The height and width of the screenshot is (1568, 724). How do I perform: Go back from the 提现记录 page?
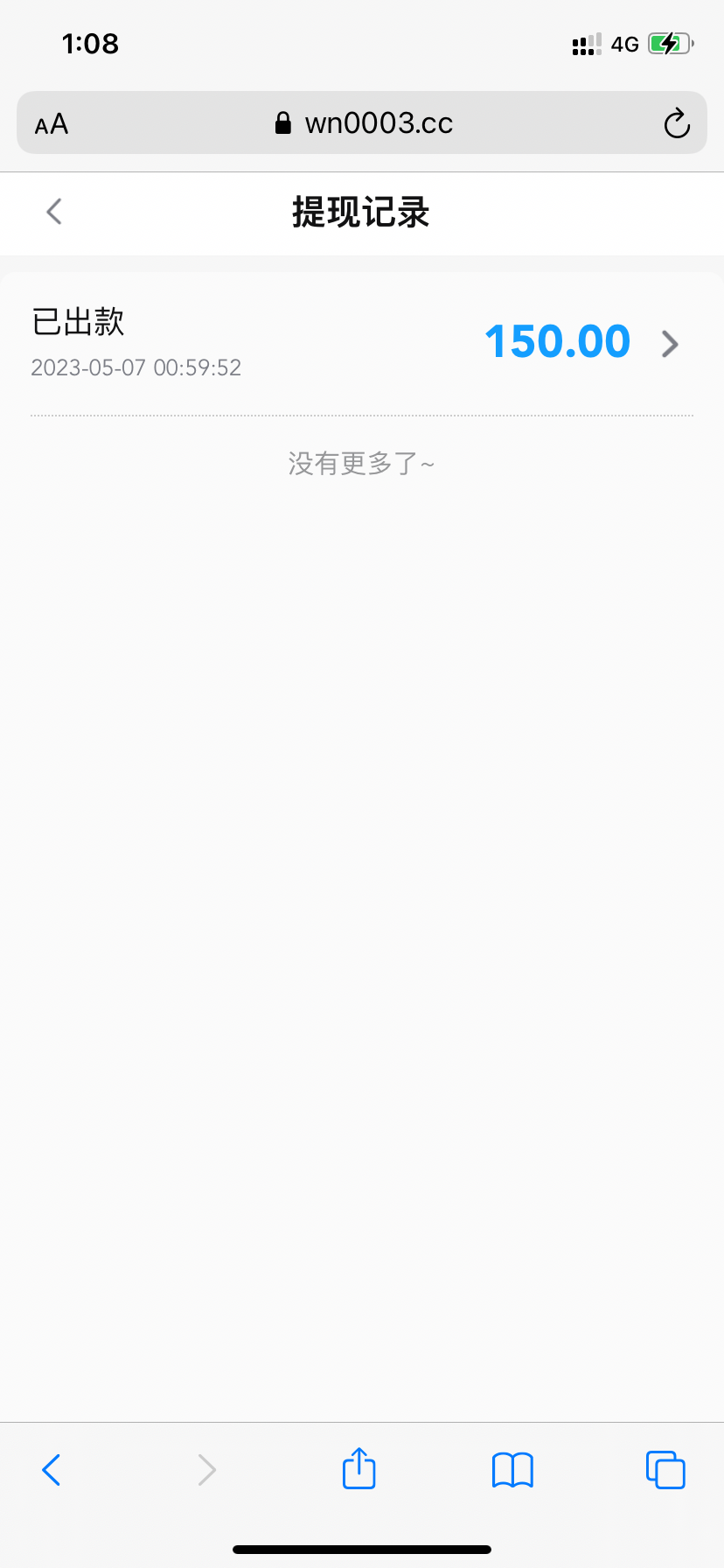[x=54, y=212]
